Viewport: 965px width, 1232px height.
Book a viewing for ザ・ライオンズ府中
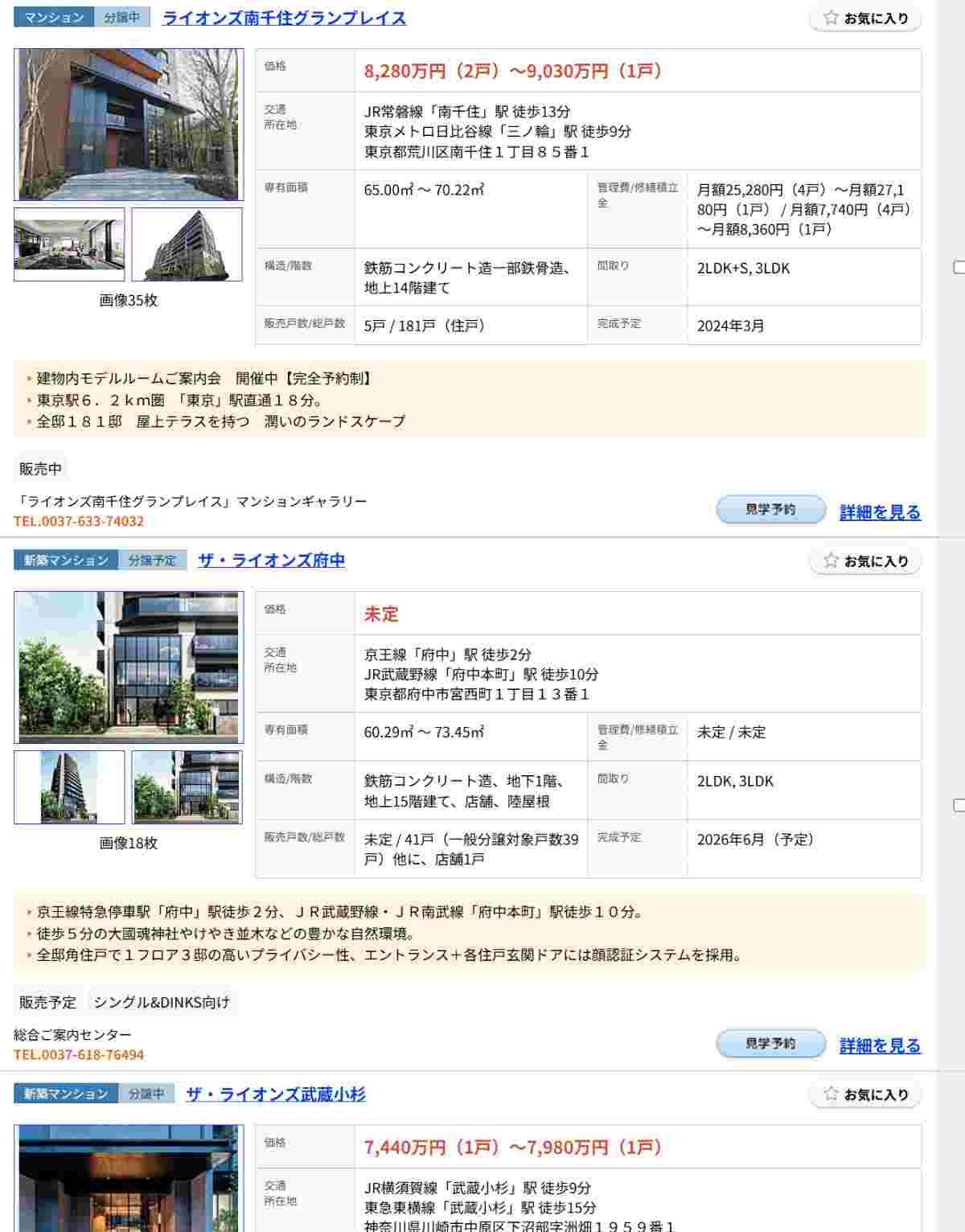click(x=770, y=1044)
